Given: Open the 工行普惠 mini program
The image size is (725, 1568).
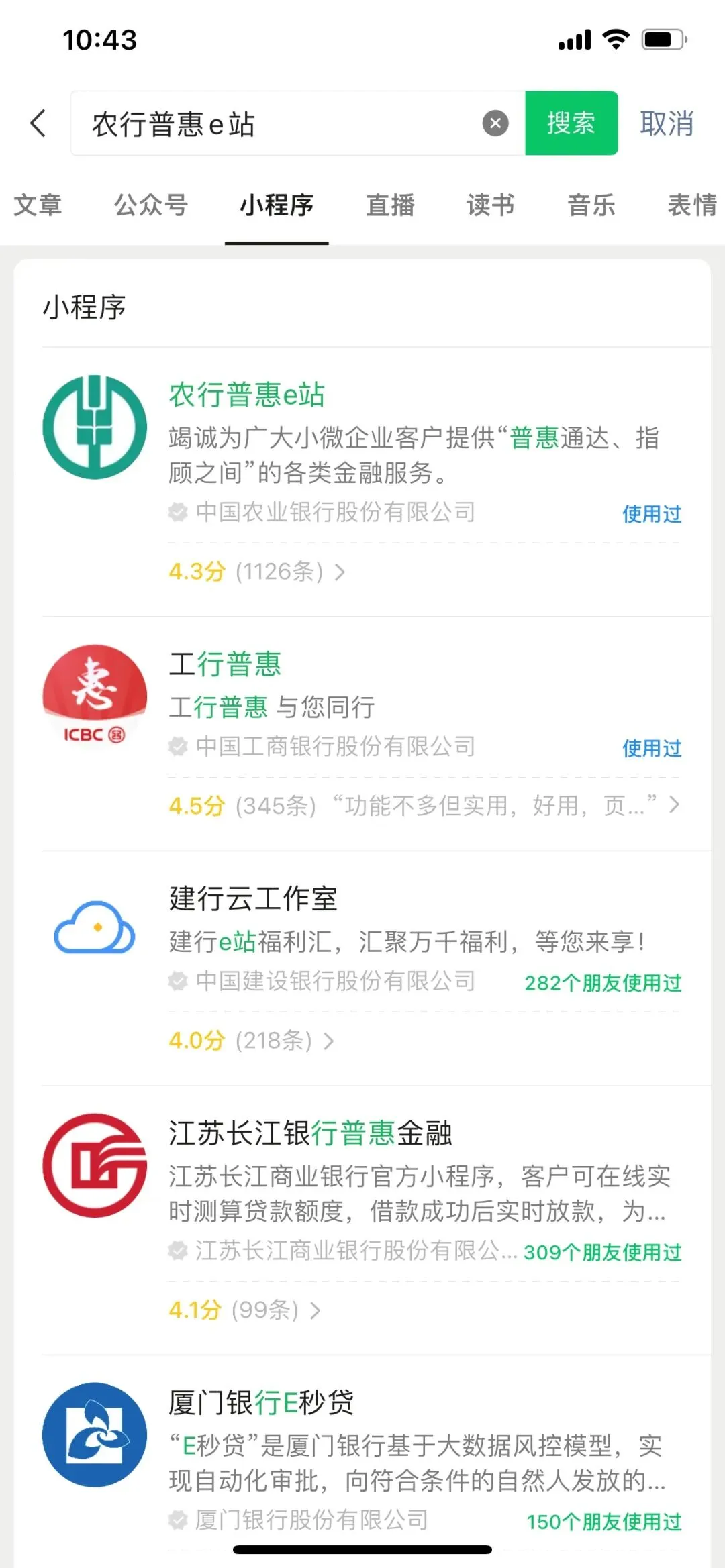Looking at the screenshot, I should [226, 664].
